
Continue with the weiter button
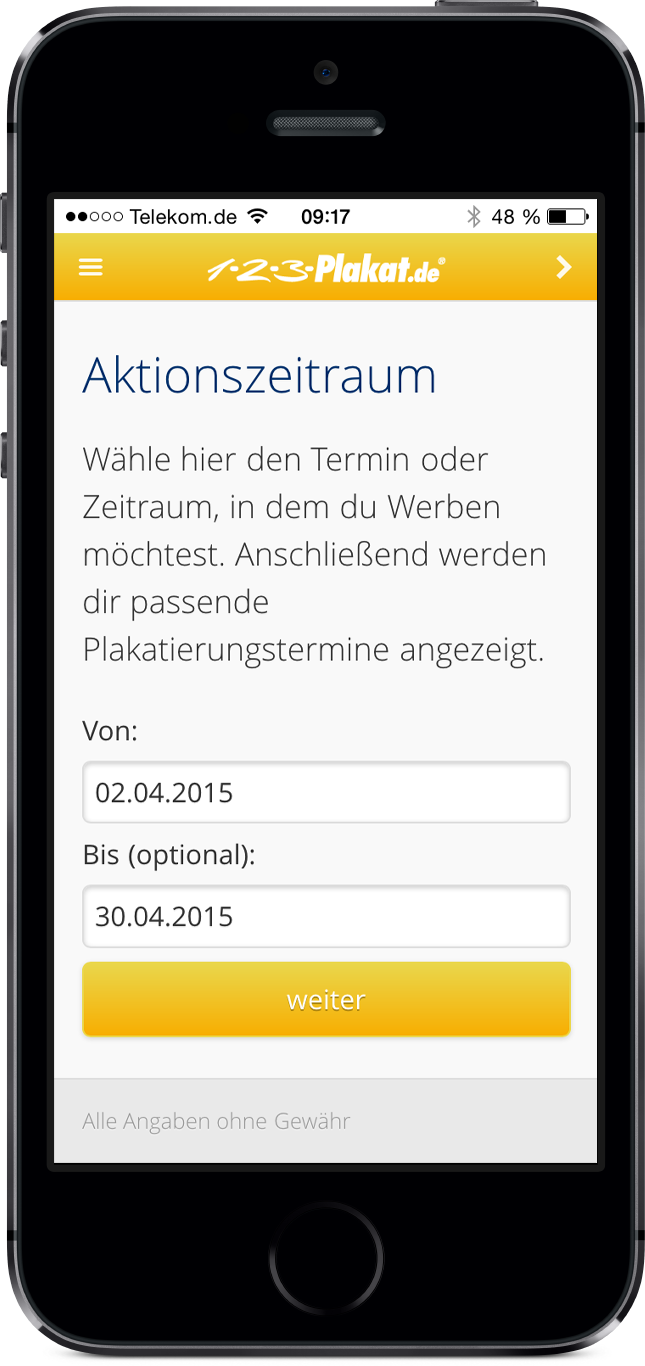tap(326, 999)
